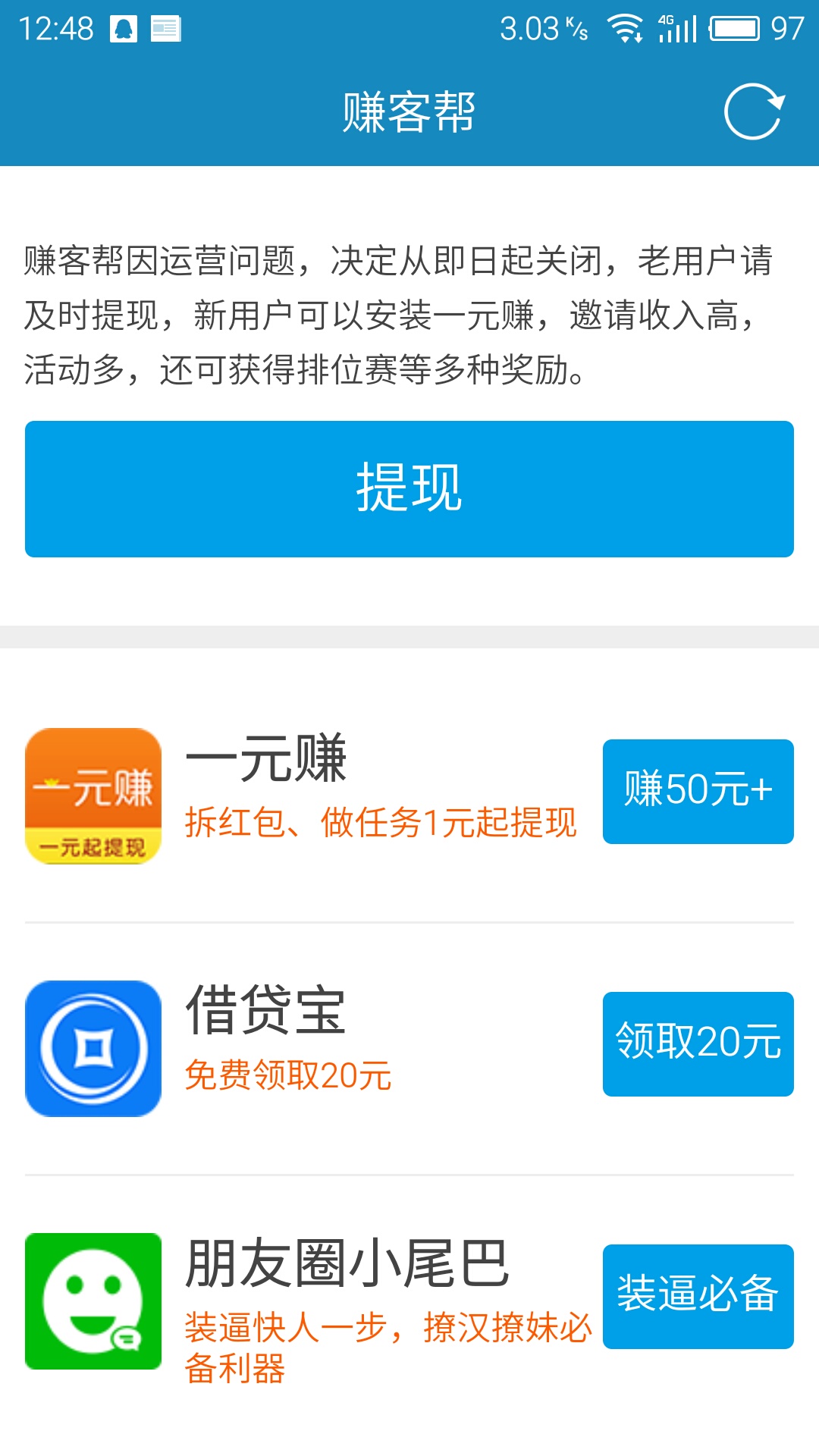The image size is (819, 1456).
Task: Tap the refresh icon in the header
Action: pos(754,112)
